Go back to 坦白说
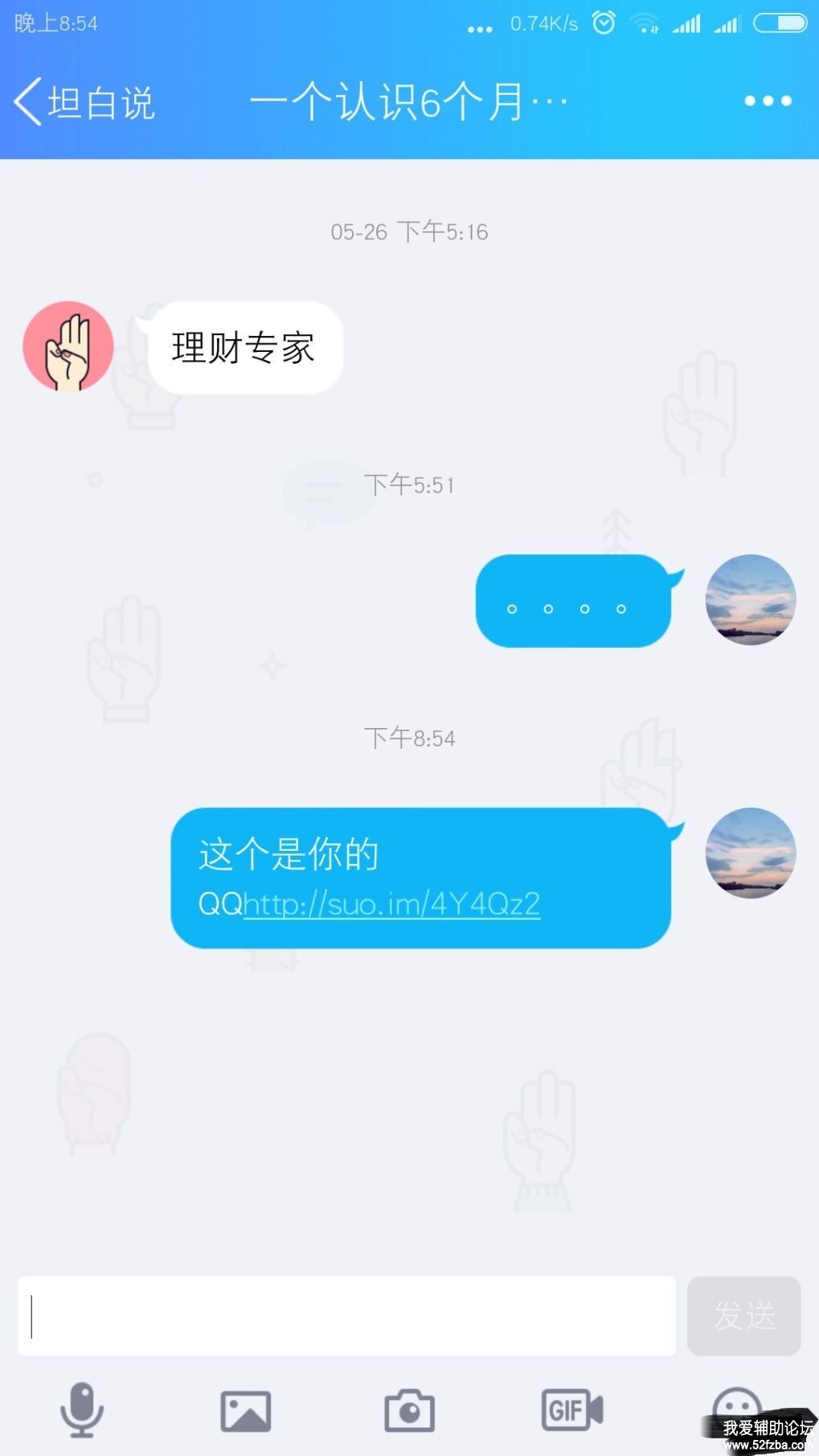 [84, 102]
